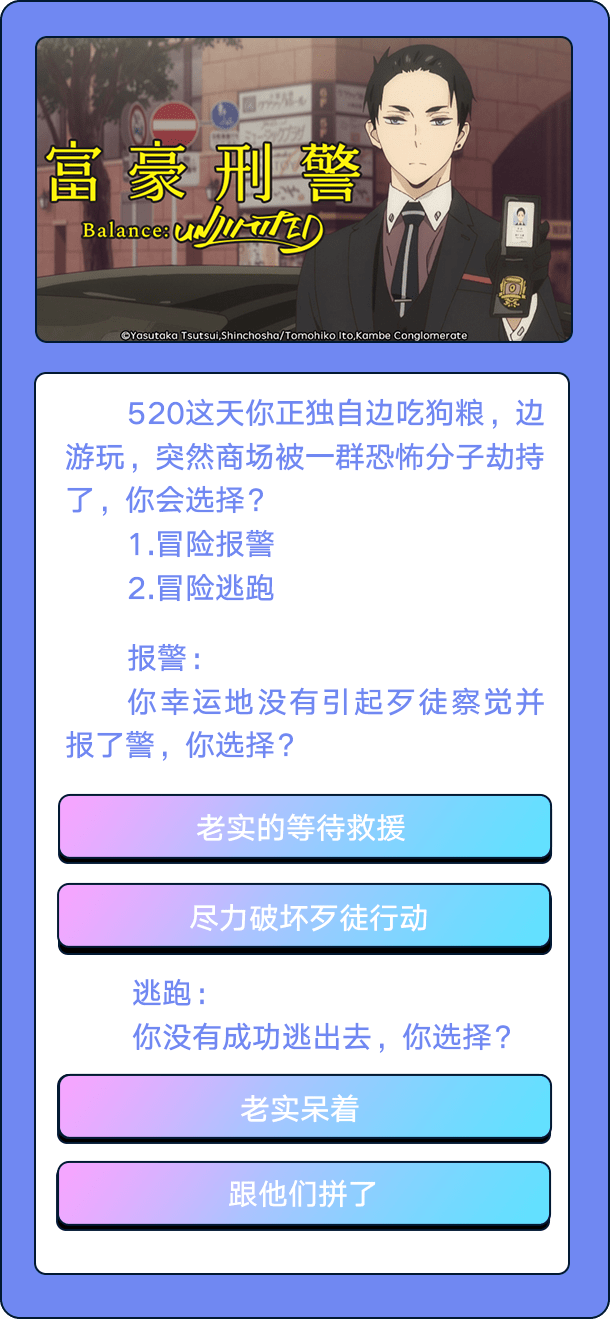Pick the 老实呆着 answer
Image resolution: width=610 pixels, height=1319 pixels.
click(x=304, y=1107)
